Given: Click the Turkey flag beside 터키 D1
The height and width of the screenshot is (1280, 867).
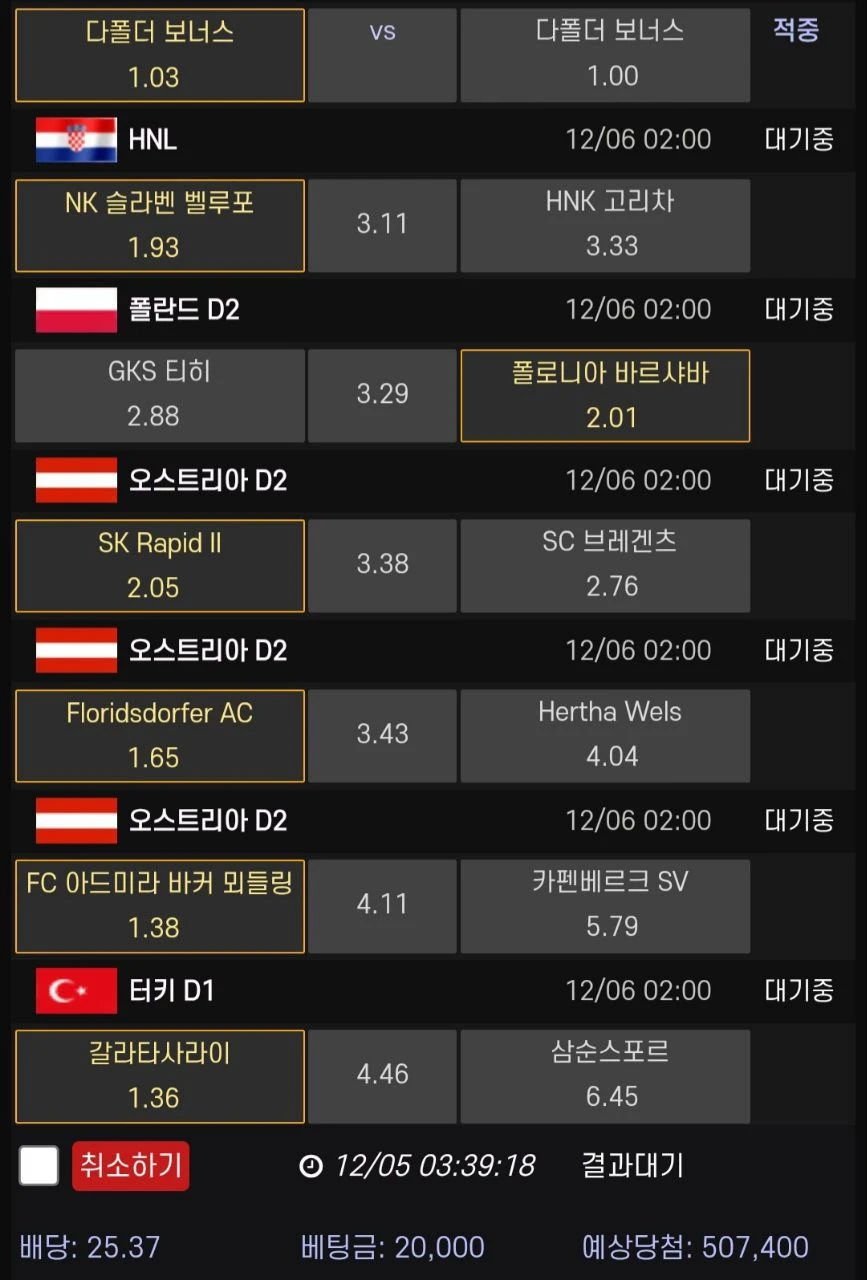Looking at the screenshot, I should point(75,990).
